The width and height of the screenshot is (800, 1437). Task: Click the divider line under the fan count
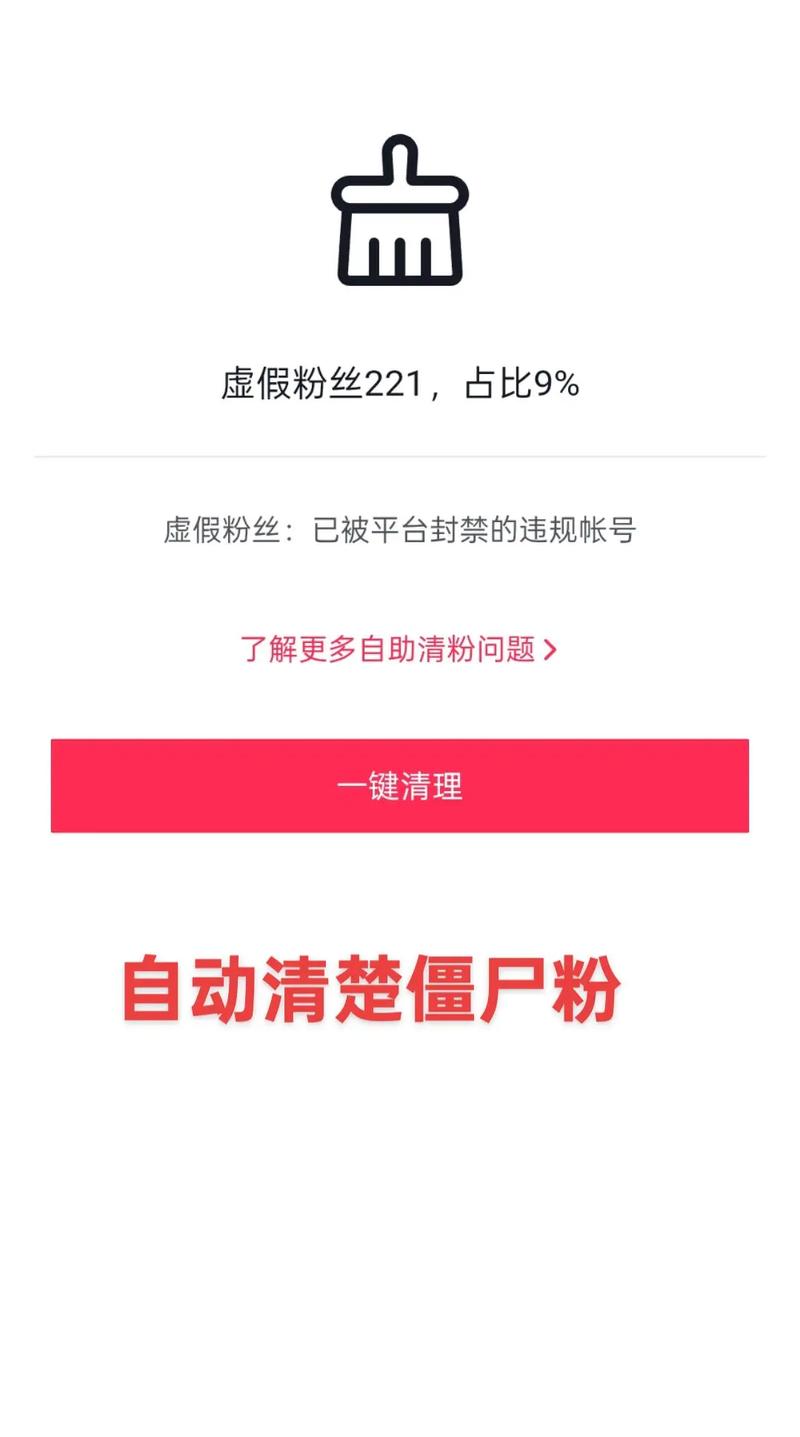click(x=400, y=455)
